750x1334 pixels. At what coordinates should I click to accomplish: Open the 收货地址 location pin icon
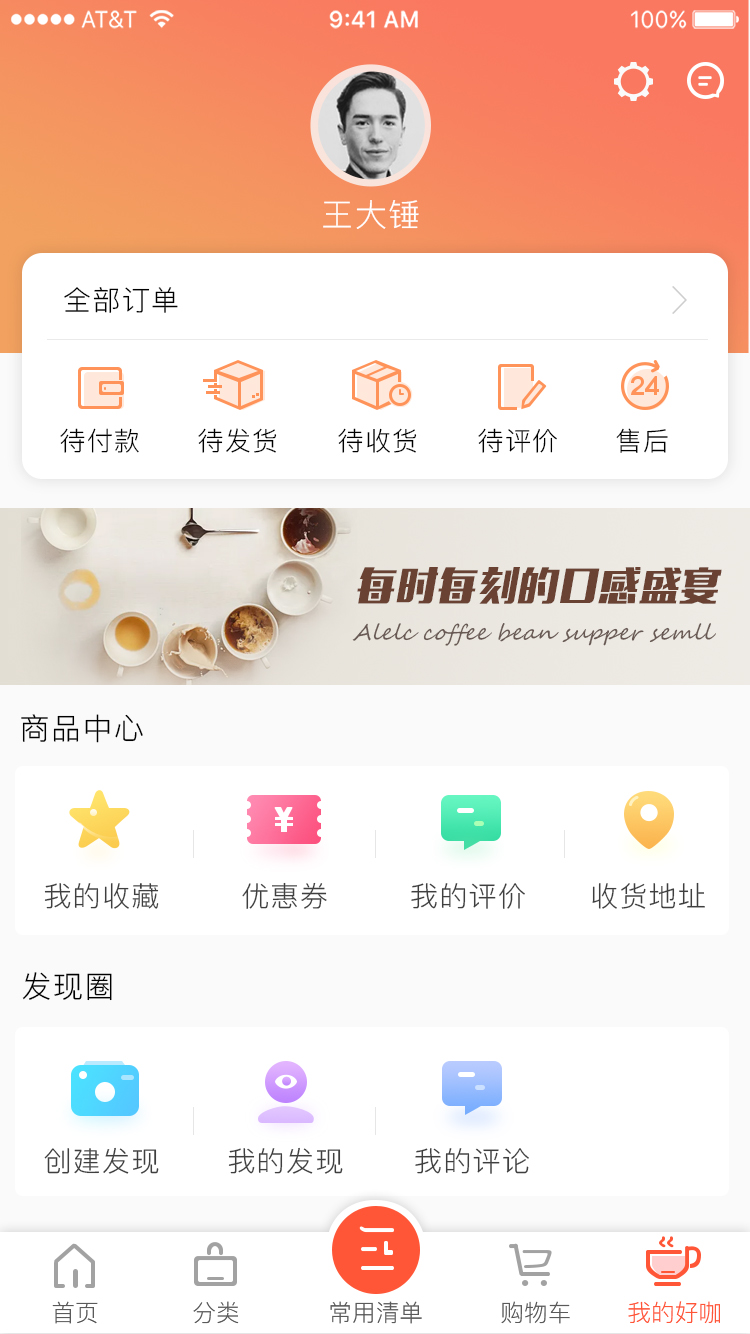tap(648, 819)
